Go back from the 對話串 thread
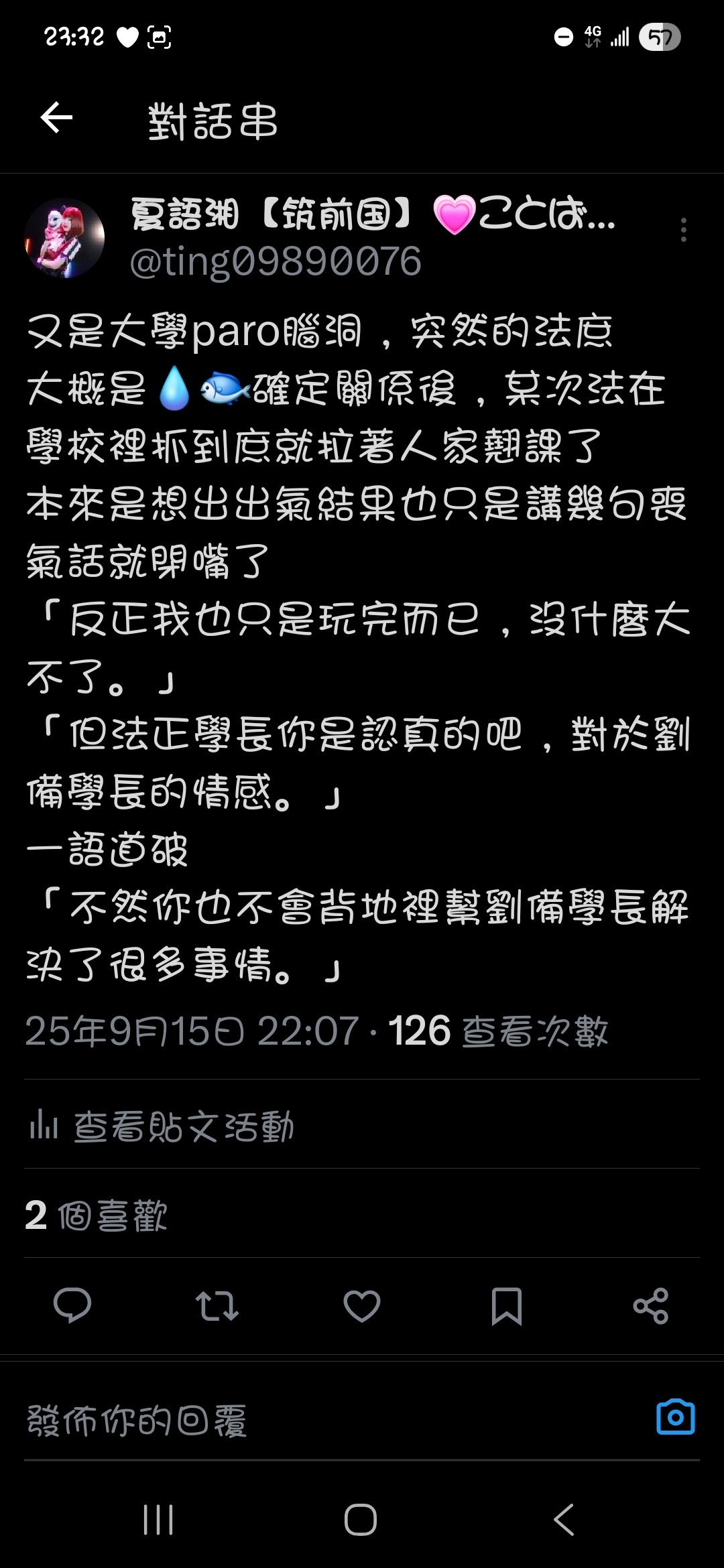 [x=57, y=119]
